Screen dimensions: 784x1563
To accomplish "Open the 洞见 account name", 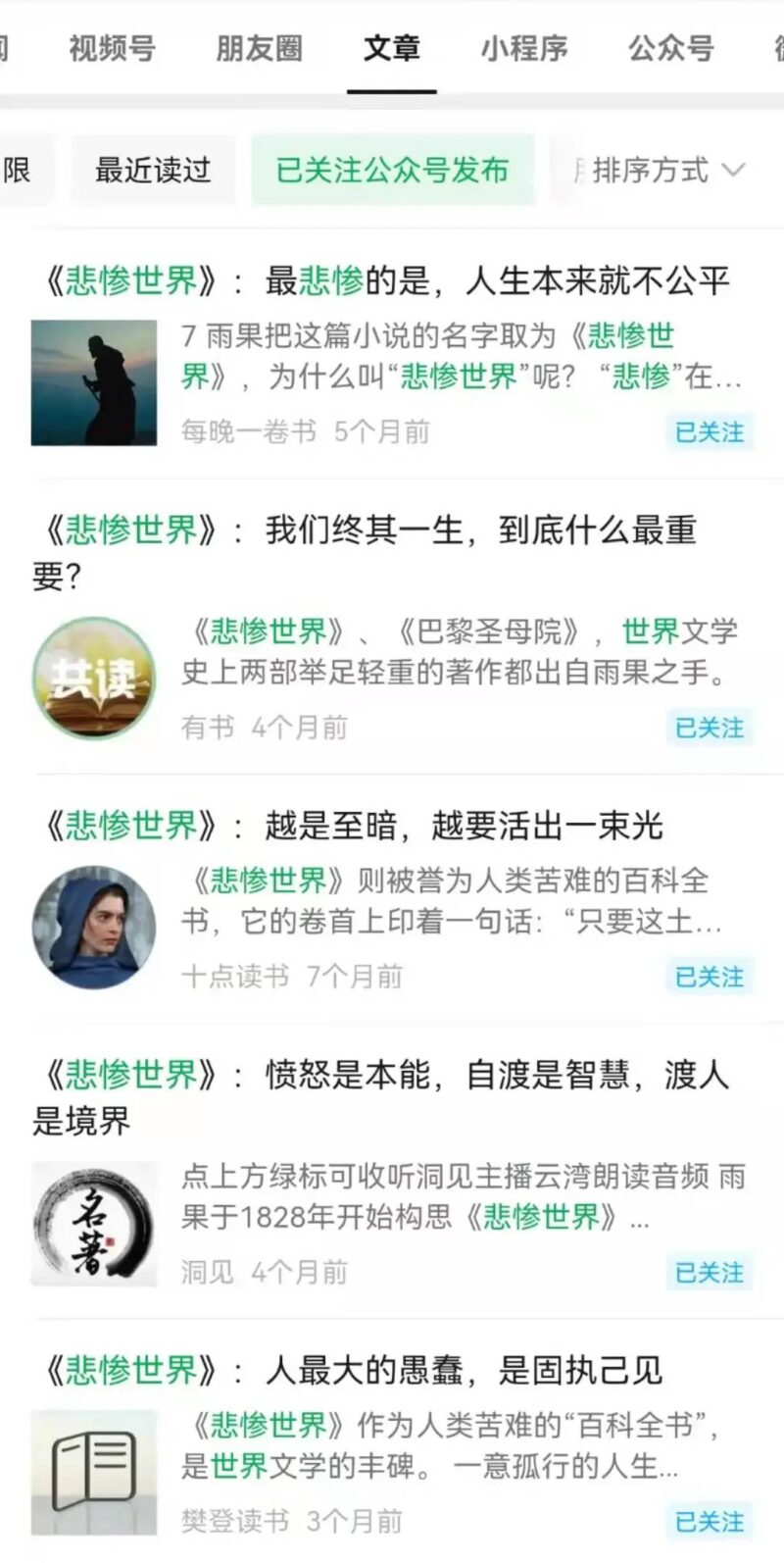I will point(206,1273).
